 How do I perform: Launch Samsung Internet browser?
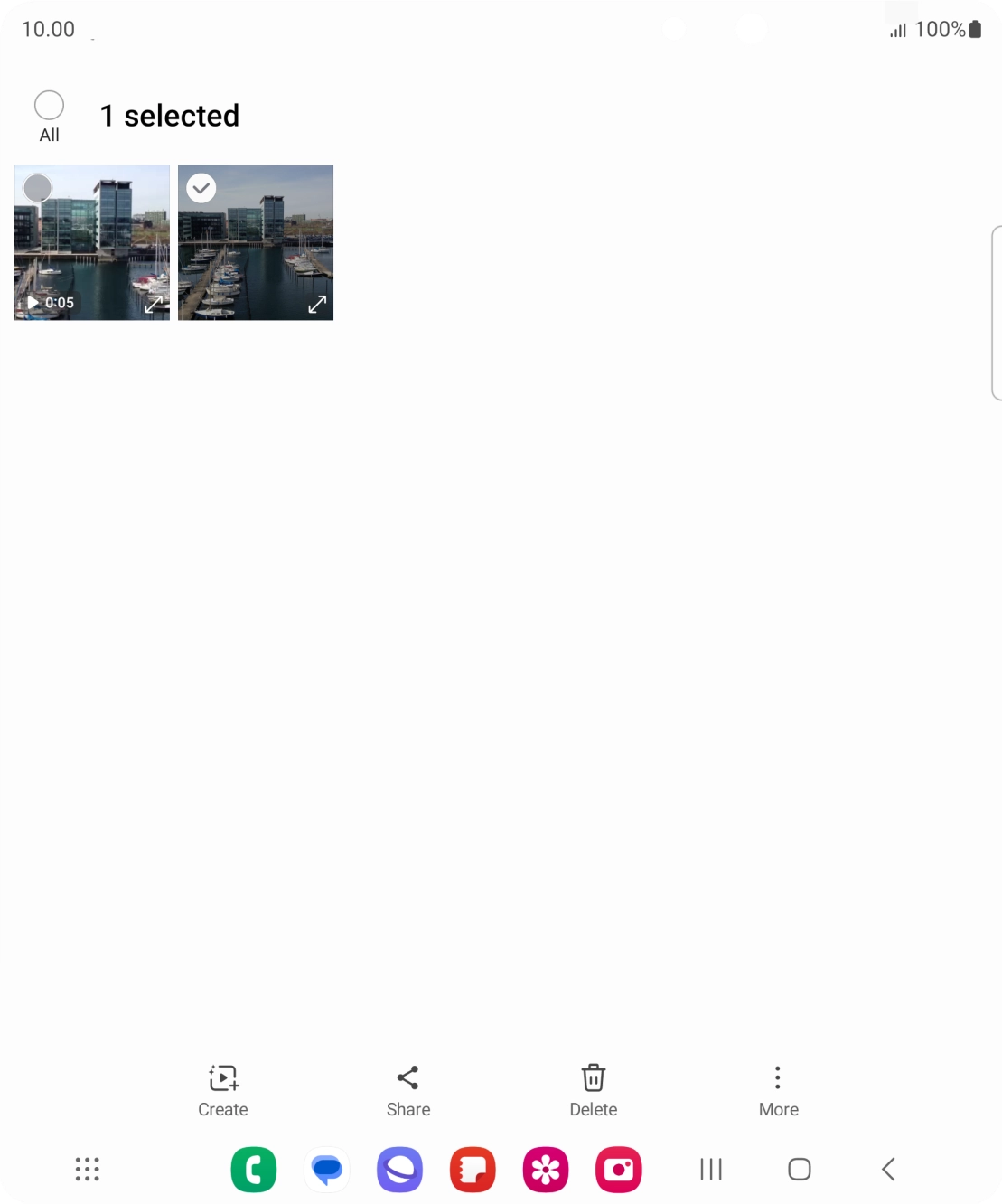[x=399, y=1169]
